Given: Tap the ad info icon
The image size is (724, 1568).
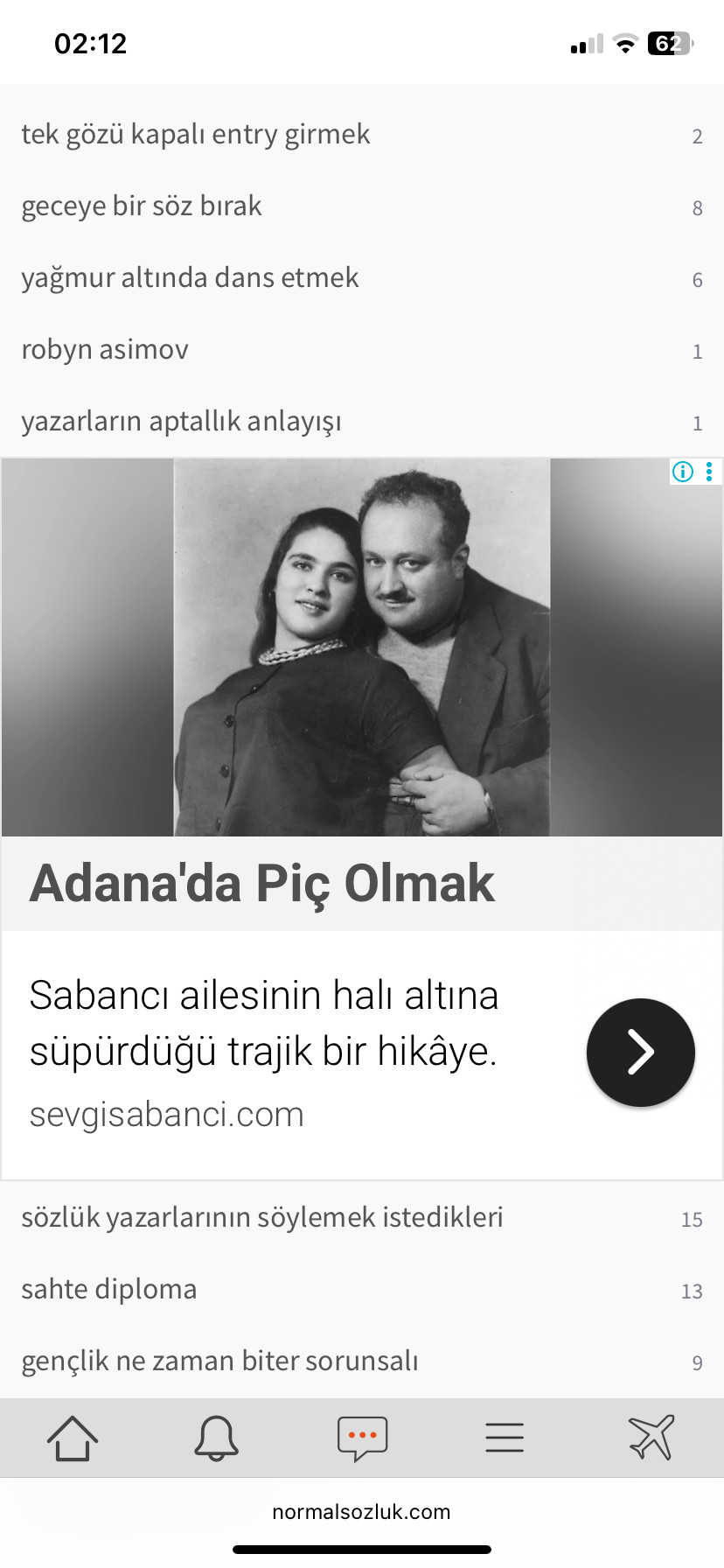Looking at the screenshot, I should coord(682,472).
